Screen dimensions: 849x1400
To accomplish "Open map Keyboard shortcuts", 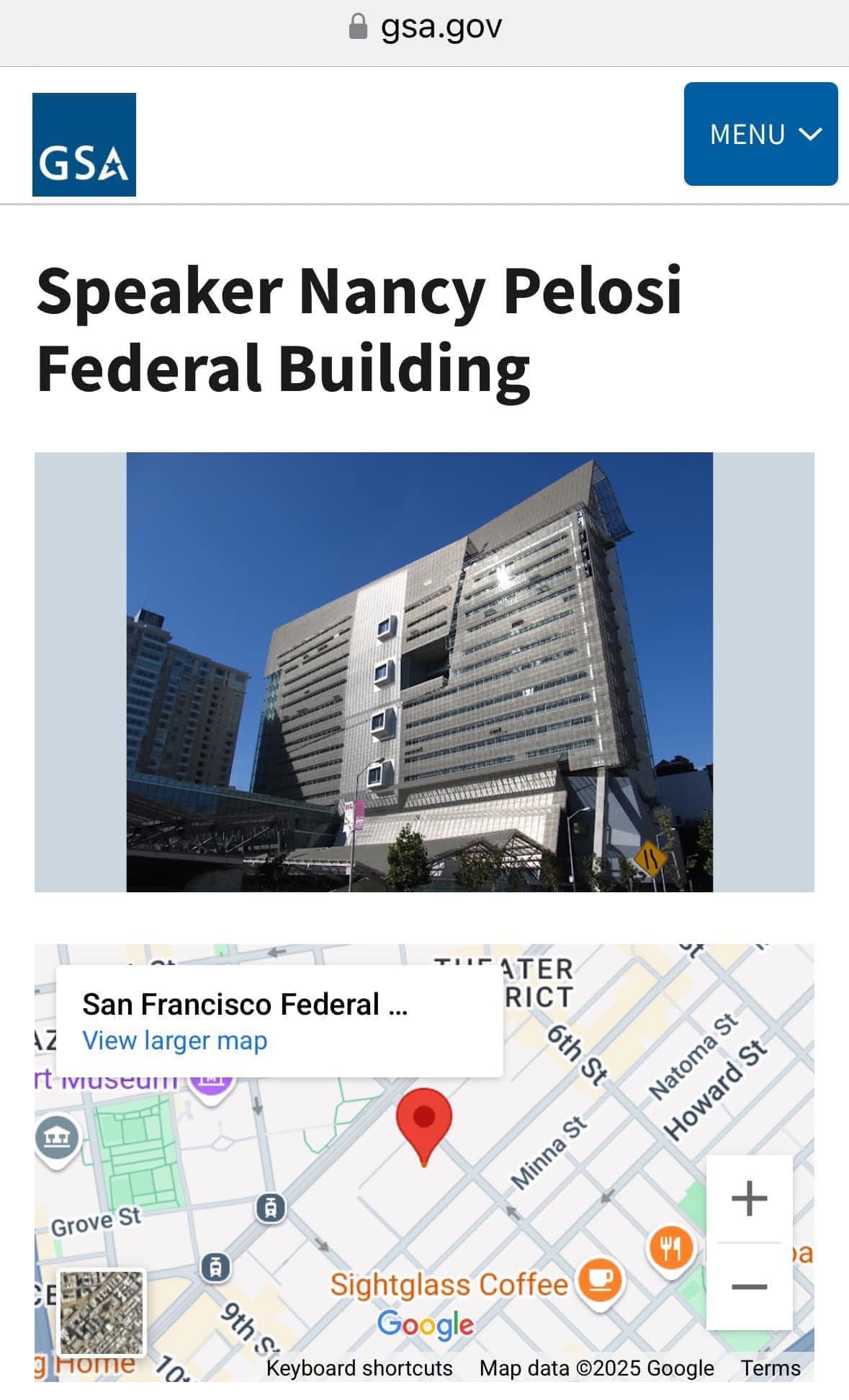I will click(359, 1368).
